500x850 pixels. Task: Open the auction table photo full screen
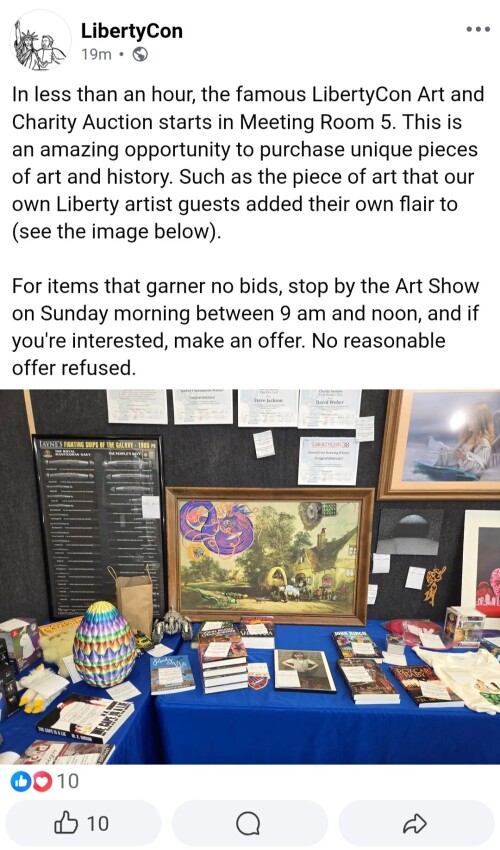point(250,576)
